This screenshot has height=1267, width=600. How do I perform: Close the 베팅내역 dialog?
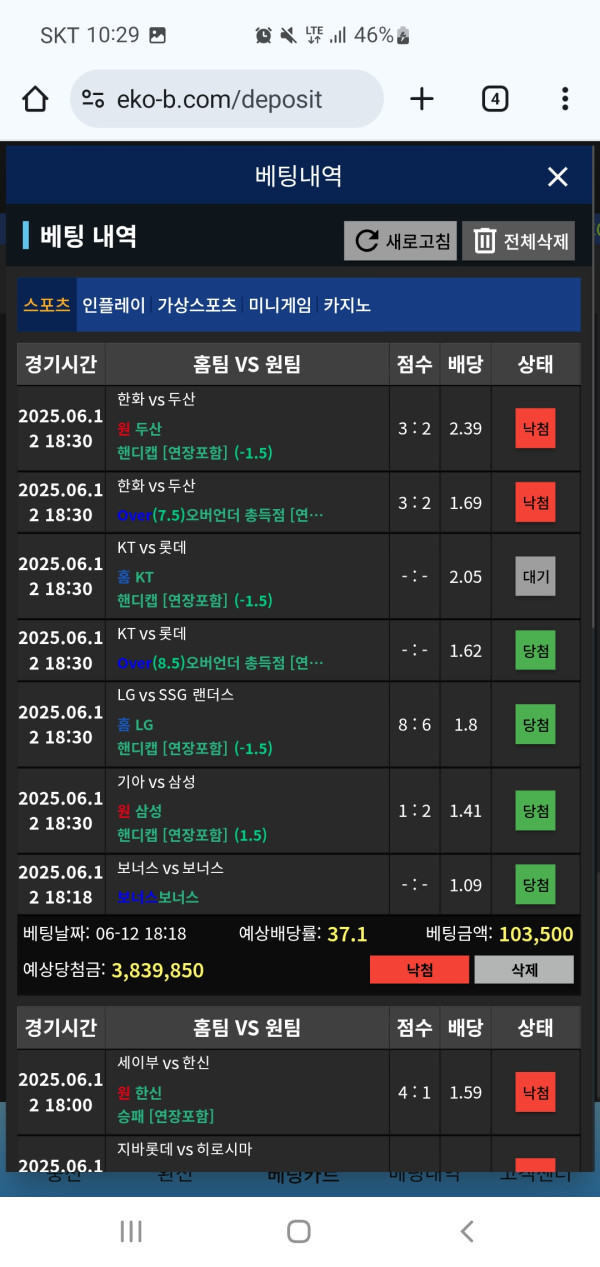[557, 177]
